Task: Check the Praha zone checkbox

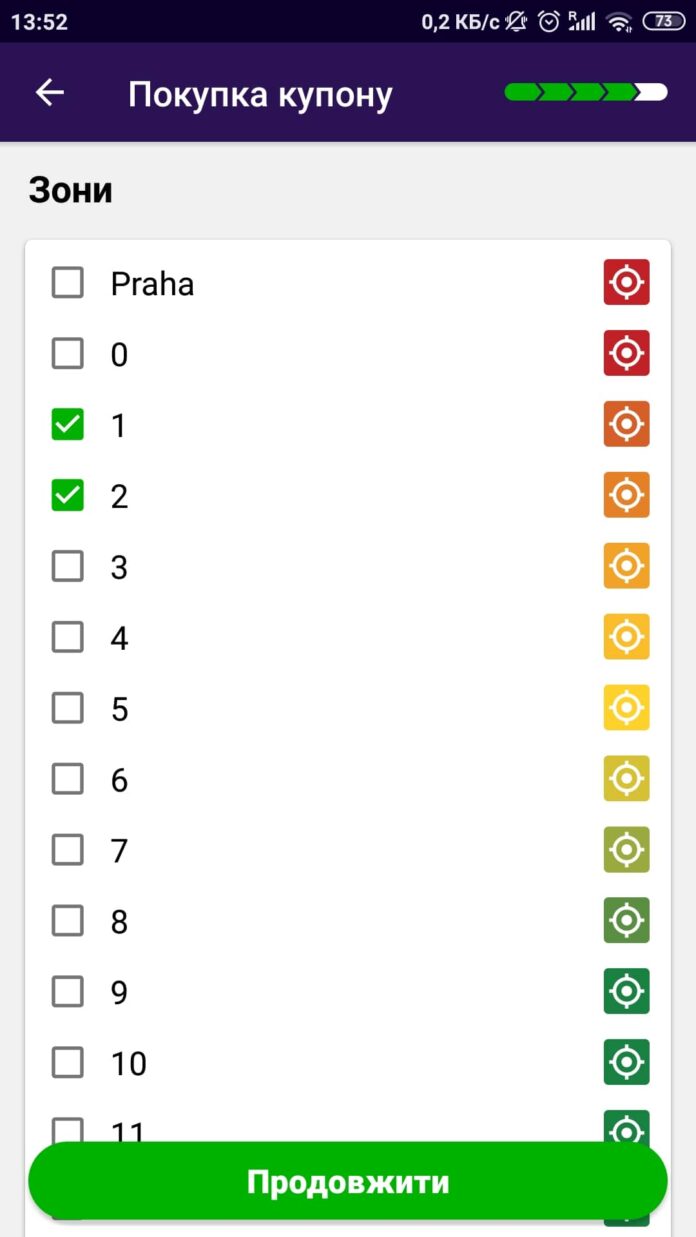Action: [68, 283]
